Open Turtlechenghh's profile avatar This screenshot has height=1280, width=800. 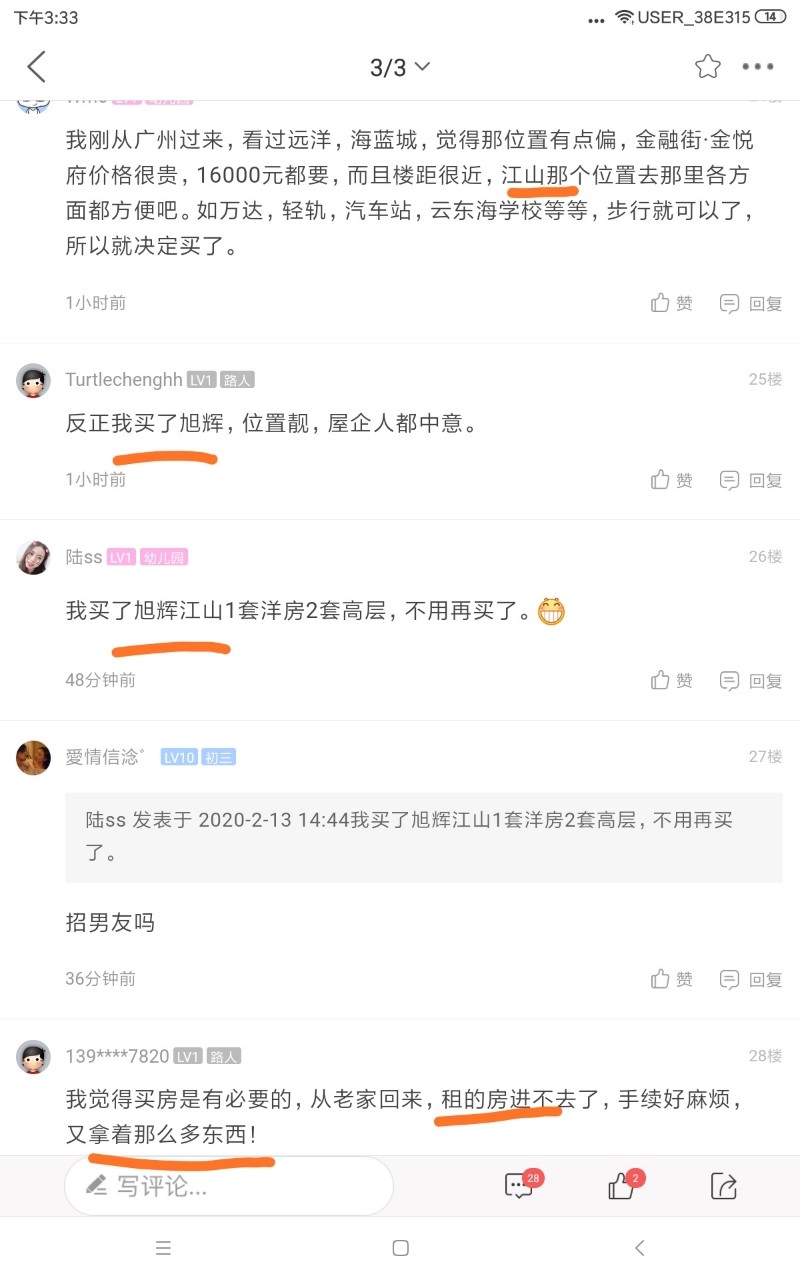(34, 381)
